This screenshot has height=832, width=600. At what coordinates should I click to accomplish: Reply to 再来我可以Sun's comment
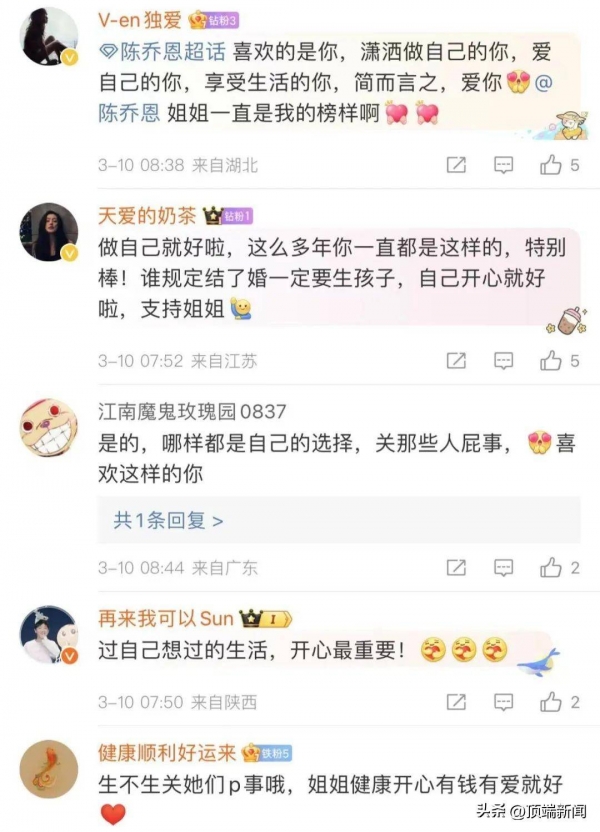tap(504, 702)
